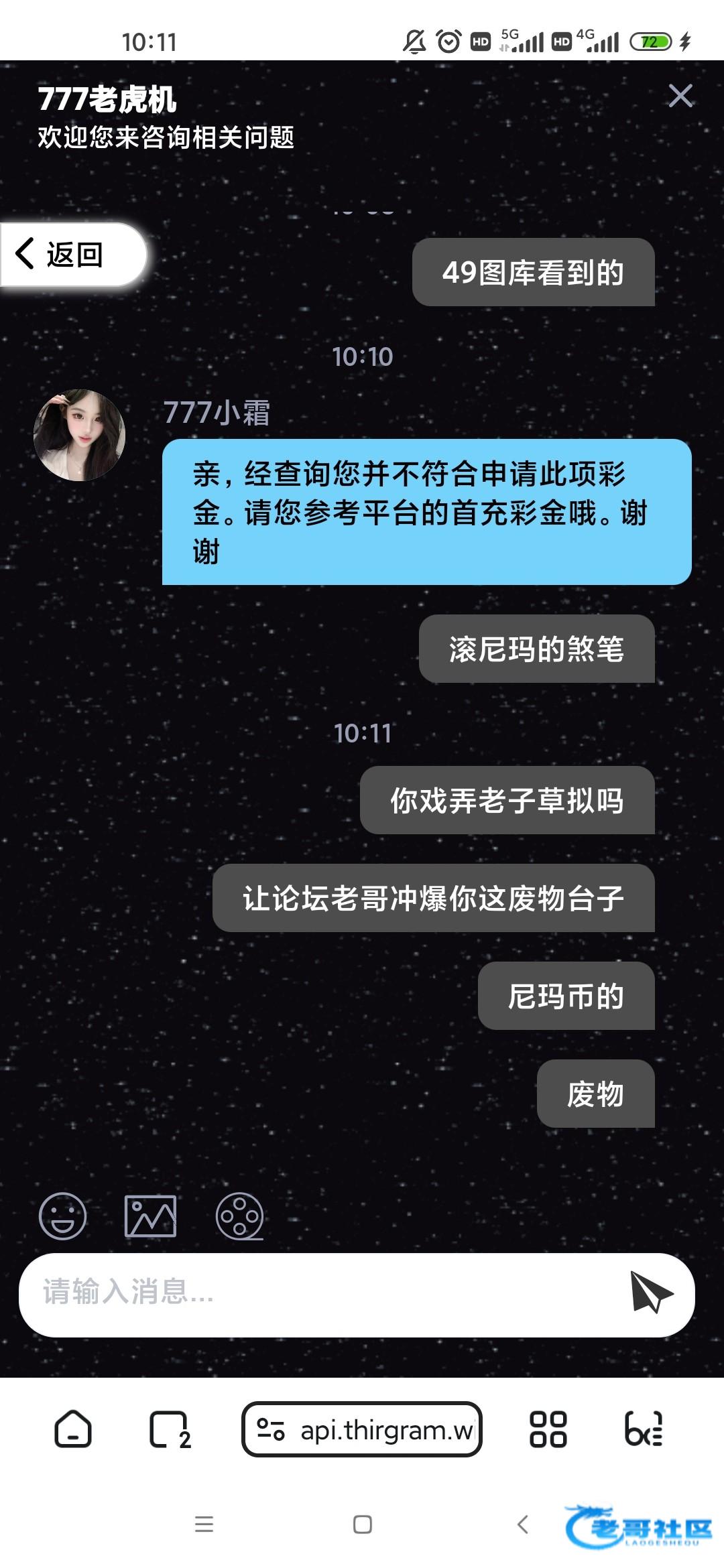Go to the browser home page
This screenshot has height=1568, width=724.
(72, 1429)
